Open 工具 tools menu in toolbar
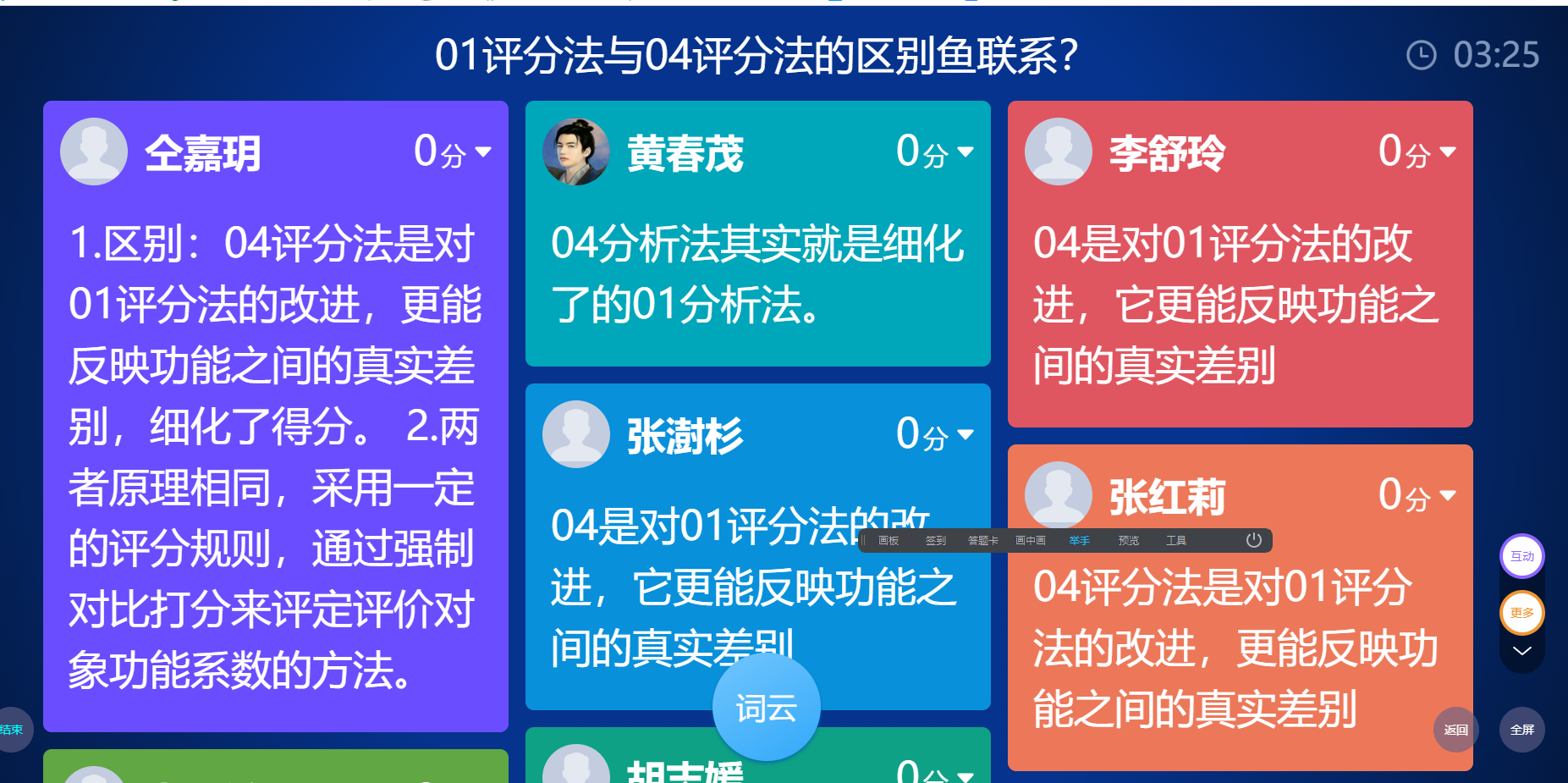This screenshot has height=783, width=1568. 1176,540
